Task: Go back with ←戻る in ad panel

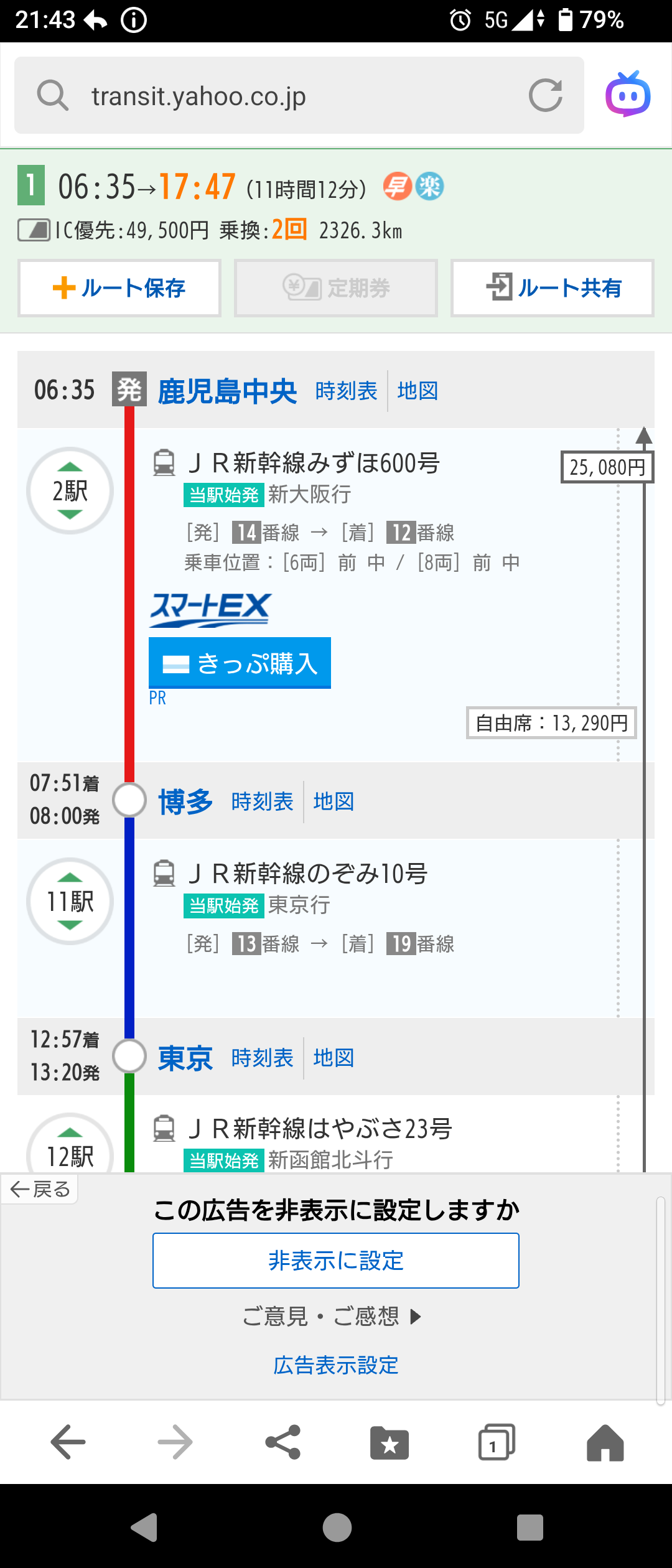Action: click(40, 1190)
